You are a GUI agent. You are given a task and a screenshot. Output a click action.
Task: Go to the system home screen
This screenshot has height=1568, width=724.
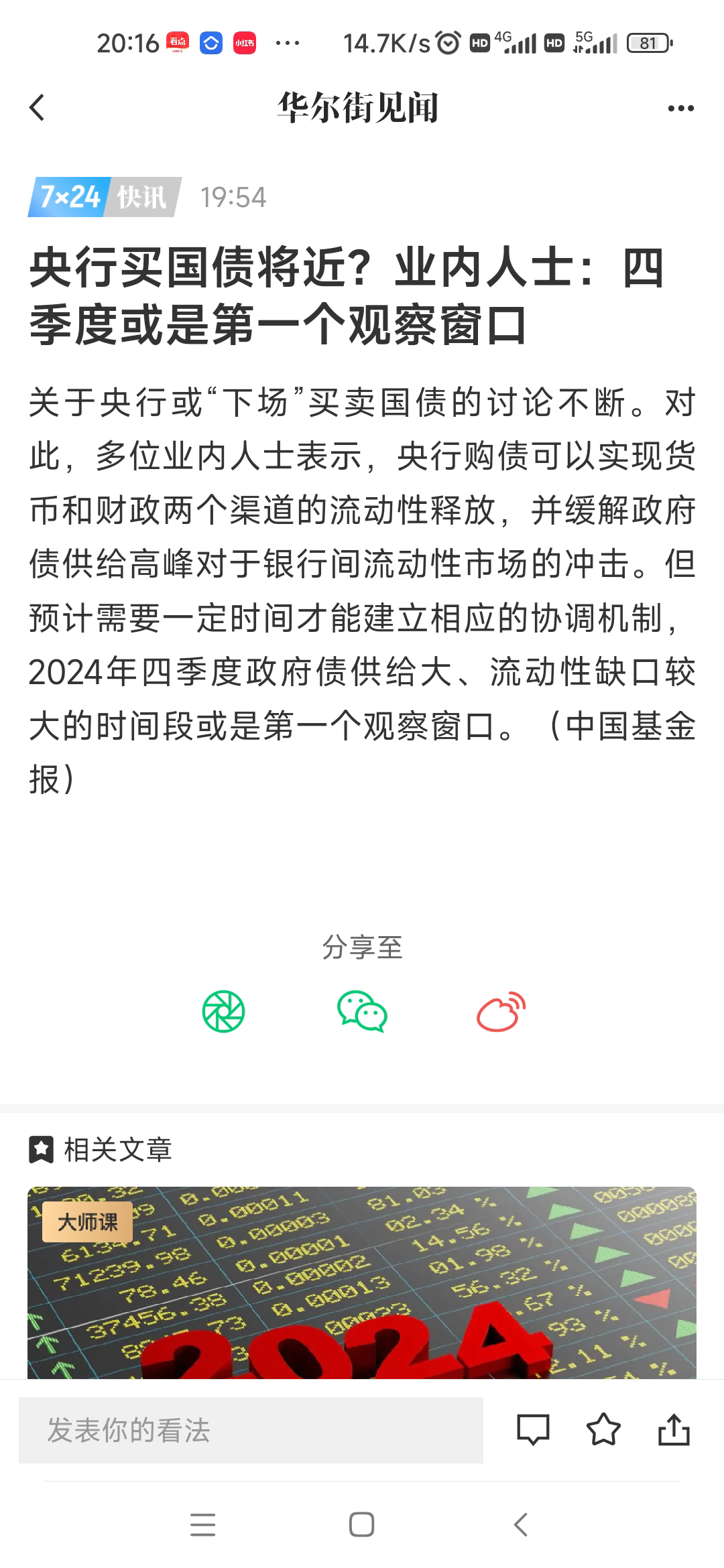(361, 1524)
